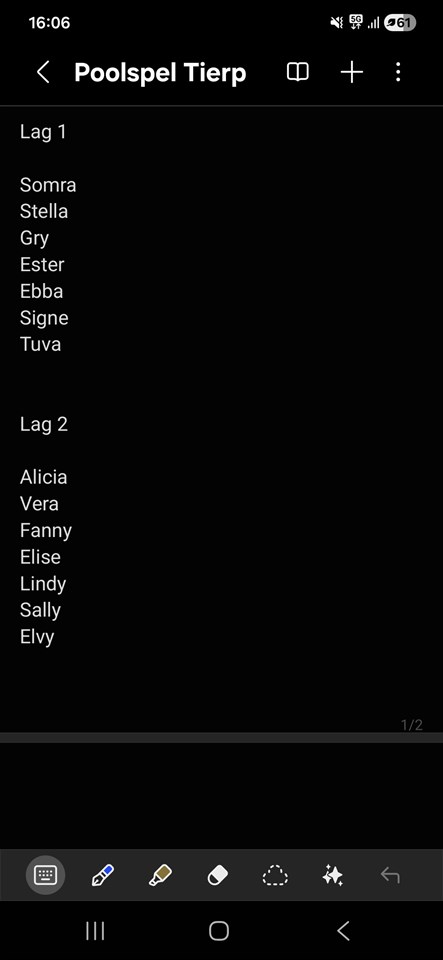Select the lasso selection tool

(x=275, y=876)
